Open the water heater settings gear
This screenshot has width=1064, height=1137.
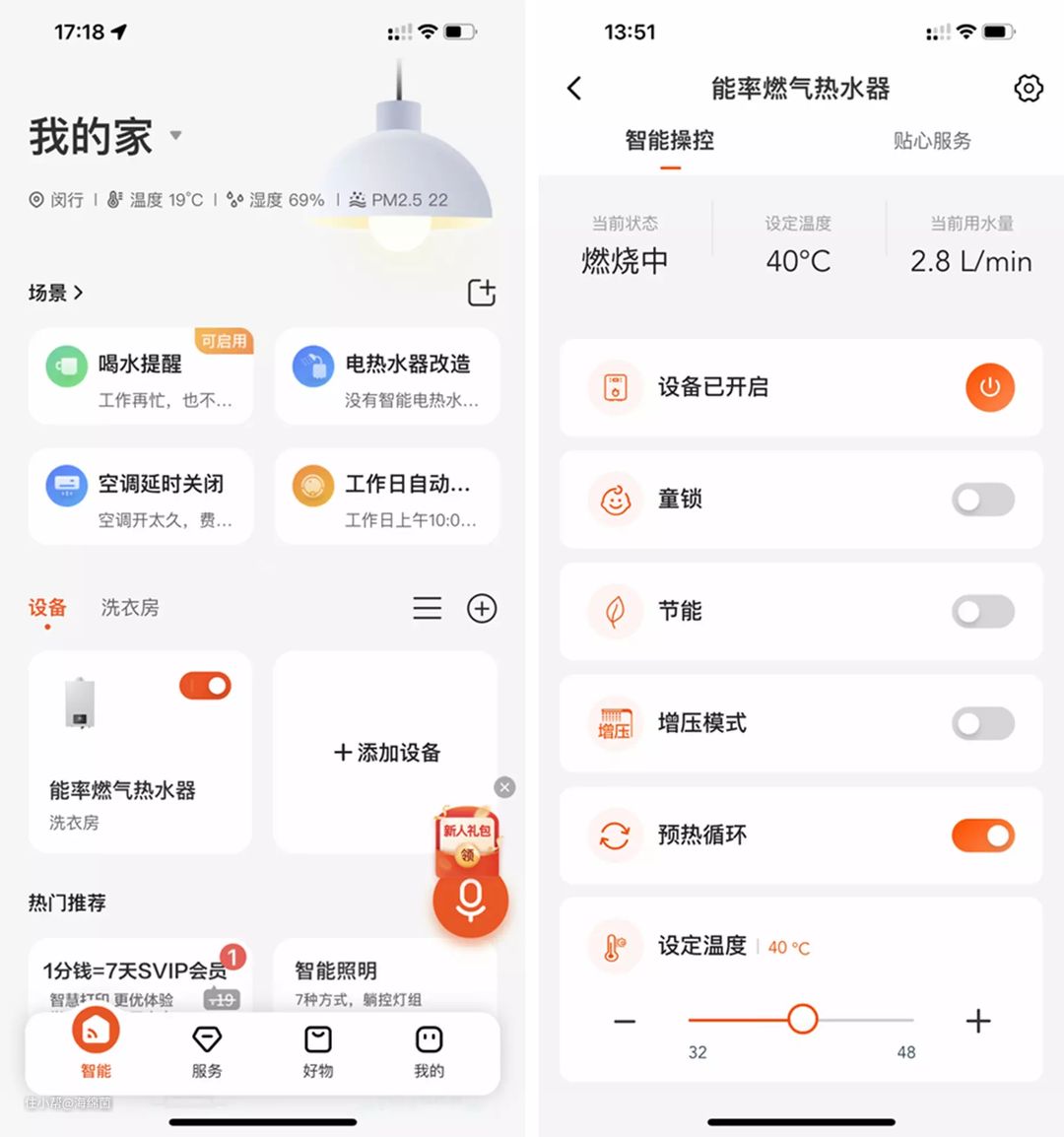(1028, 89)
